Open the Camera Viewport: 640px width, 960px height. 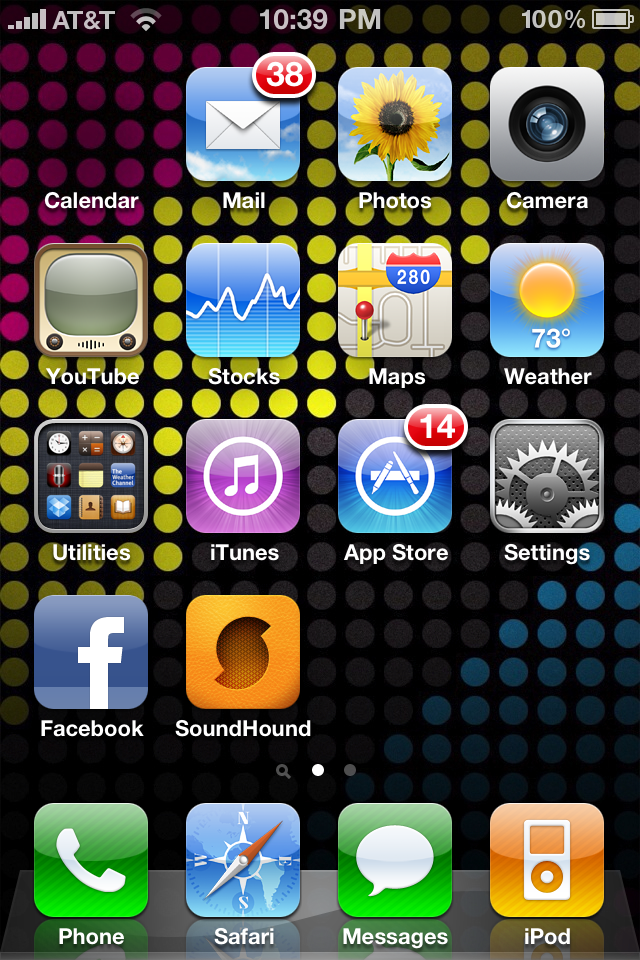point(547,125)
